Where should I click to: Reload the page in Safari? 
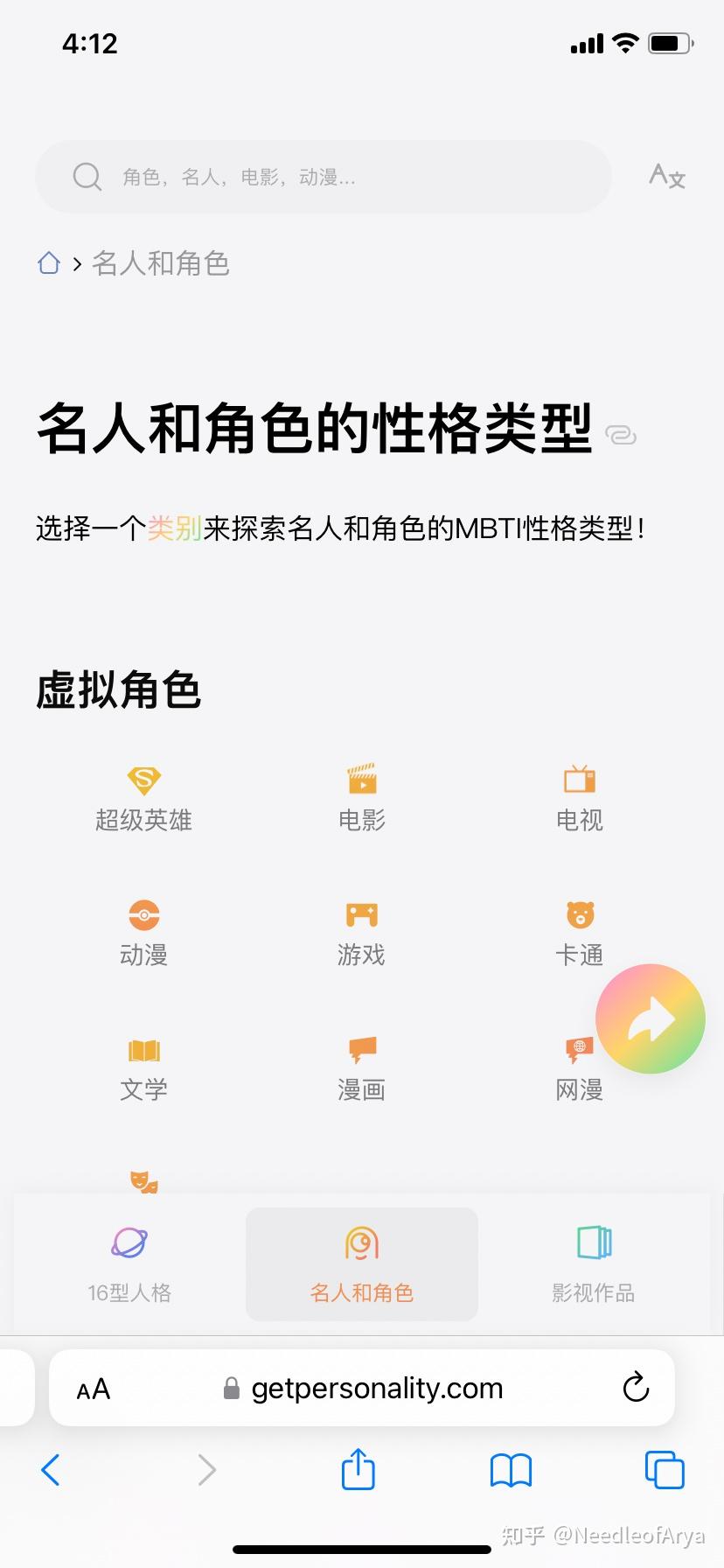636,1387
